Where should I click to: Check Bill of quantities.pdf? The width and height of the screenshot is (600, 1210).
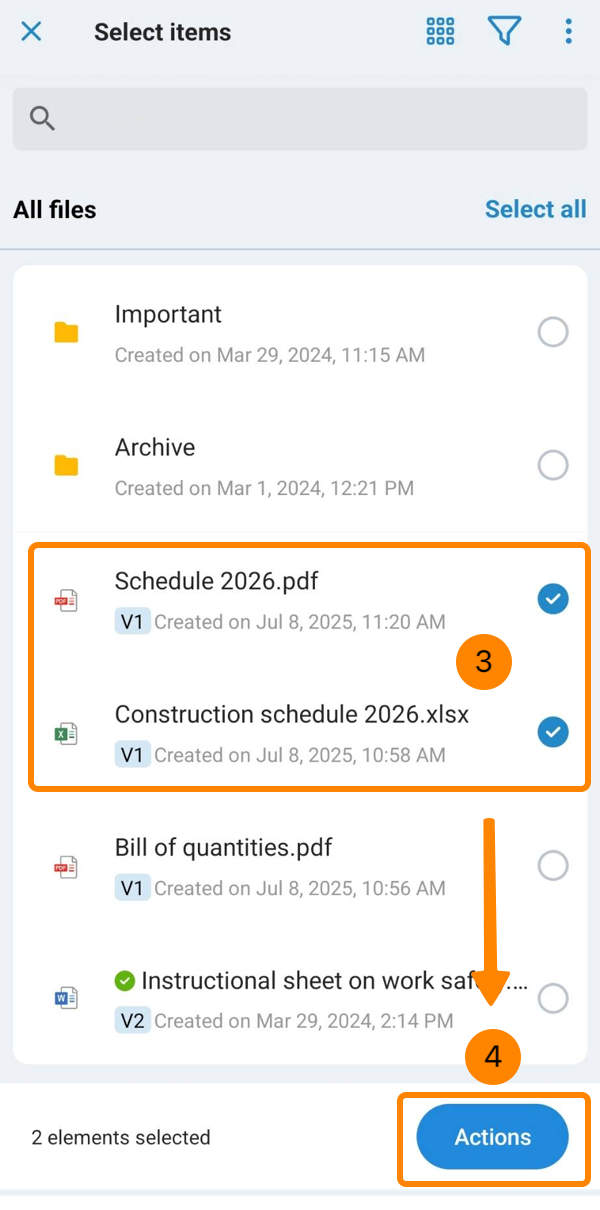click(553, 865)
